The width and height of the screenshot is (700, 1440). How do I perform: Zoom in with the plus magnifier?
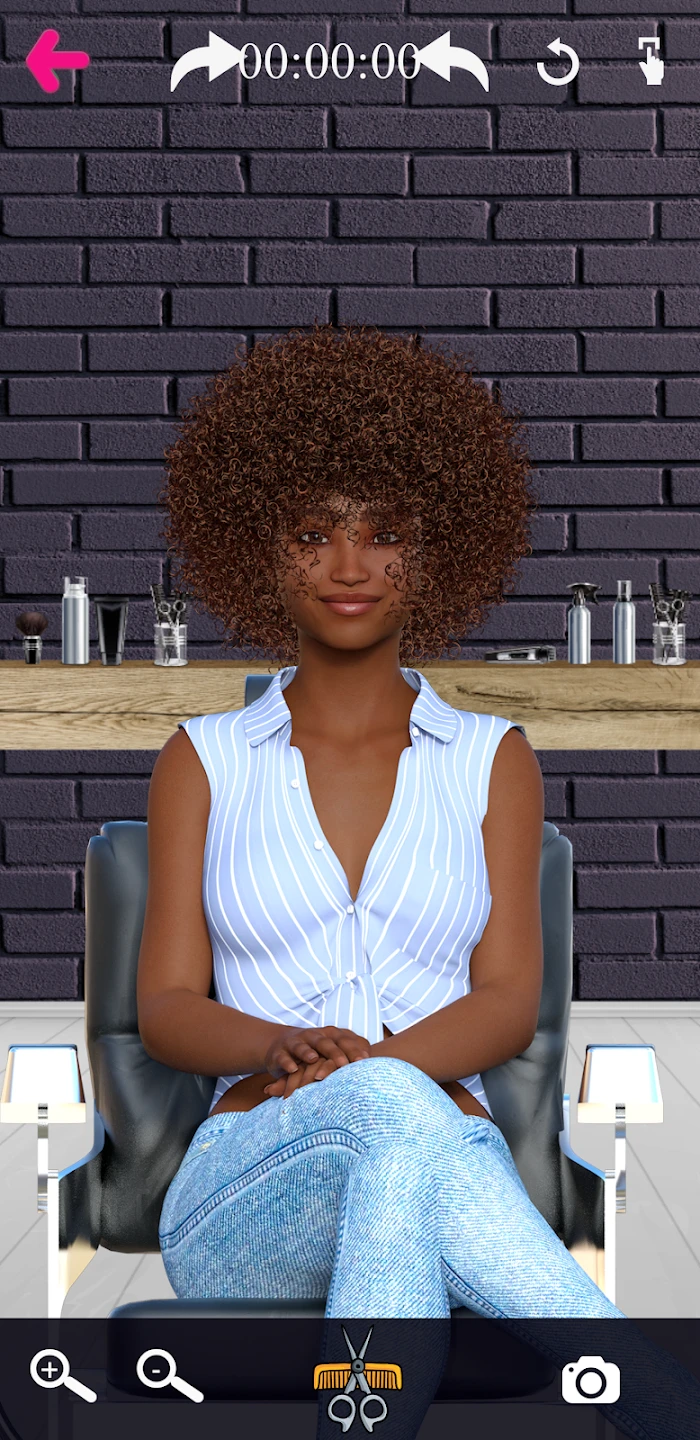[x=62, y=1376]
